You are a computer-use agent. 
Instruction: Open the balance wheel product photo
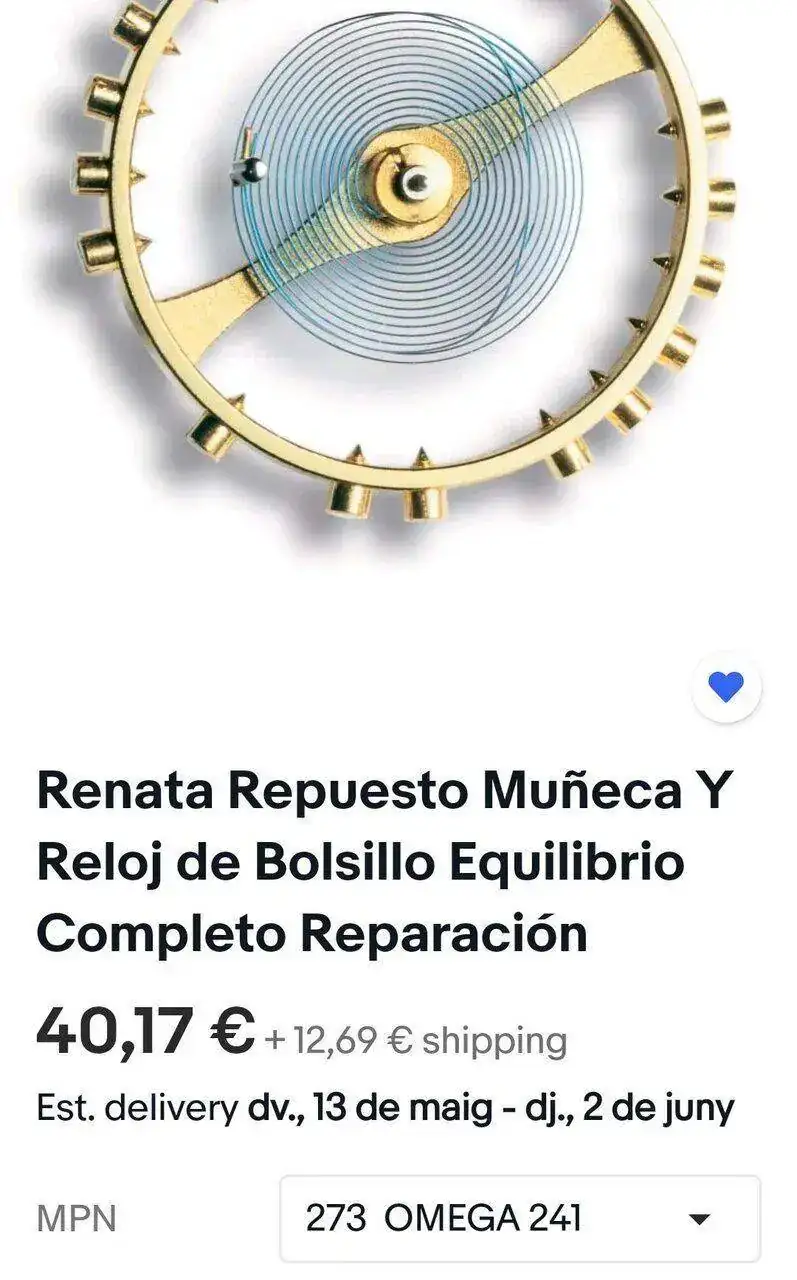[400, 260]
